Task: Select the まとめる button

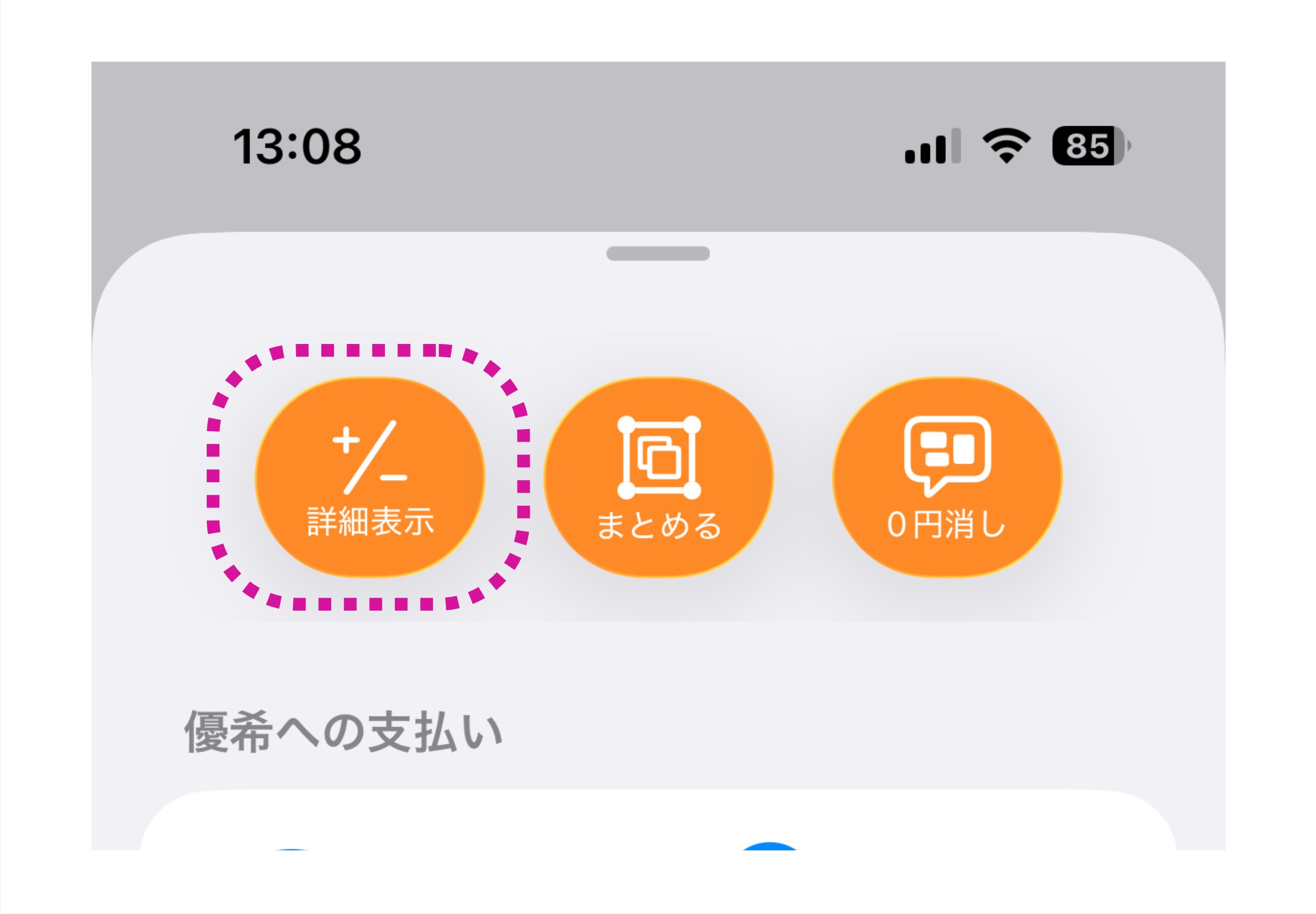Action: (659, 477)
